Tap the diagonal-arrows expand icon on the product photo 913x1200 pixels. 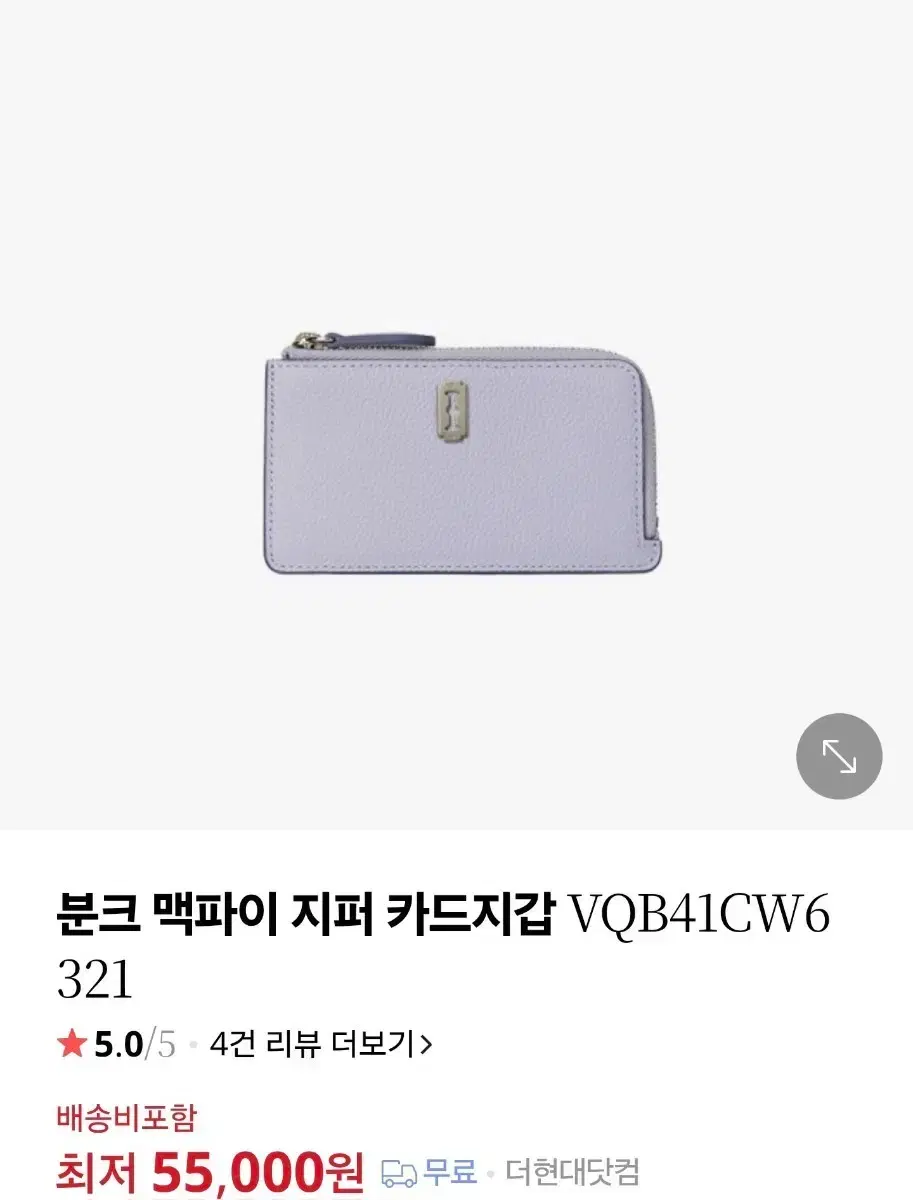point(839,757)
